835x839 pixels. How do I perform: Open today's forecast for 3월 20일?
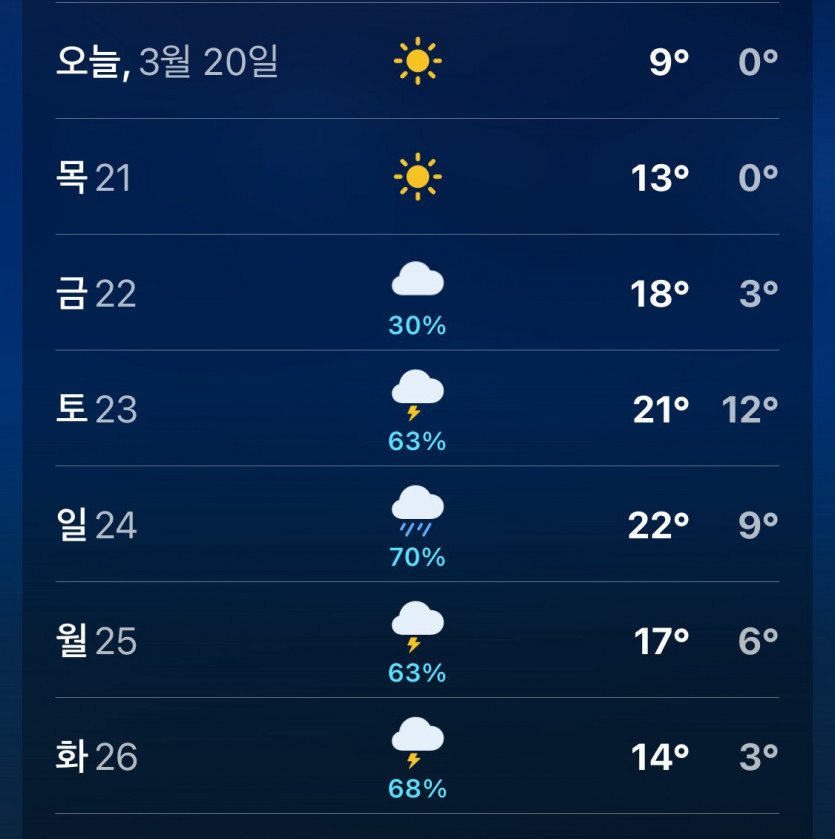coord(417,62)
